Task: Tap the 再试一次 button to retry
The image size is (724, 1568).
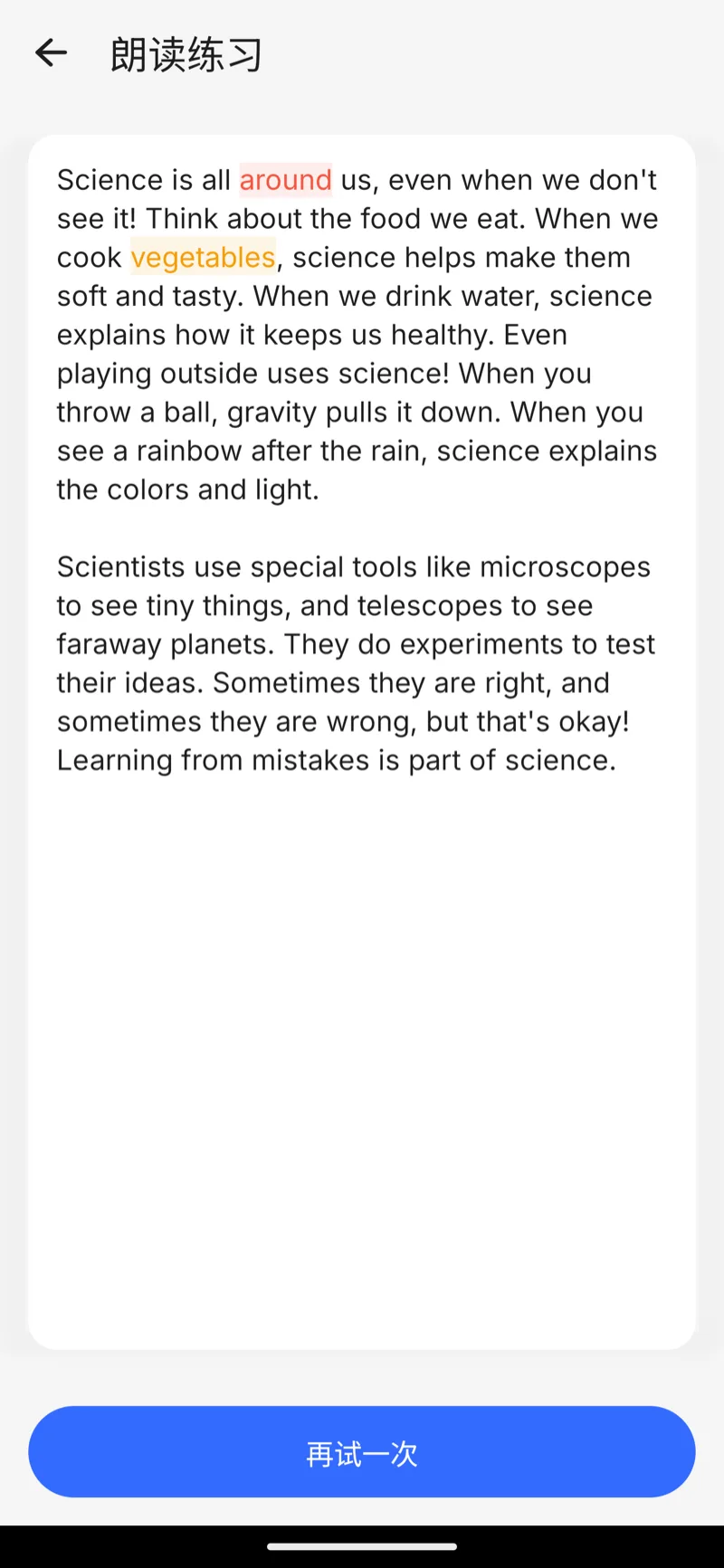Action: [x=362, y=1451]
